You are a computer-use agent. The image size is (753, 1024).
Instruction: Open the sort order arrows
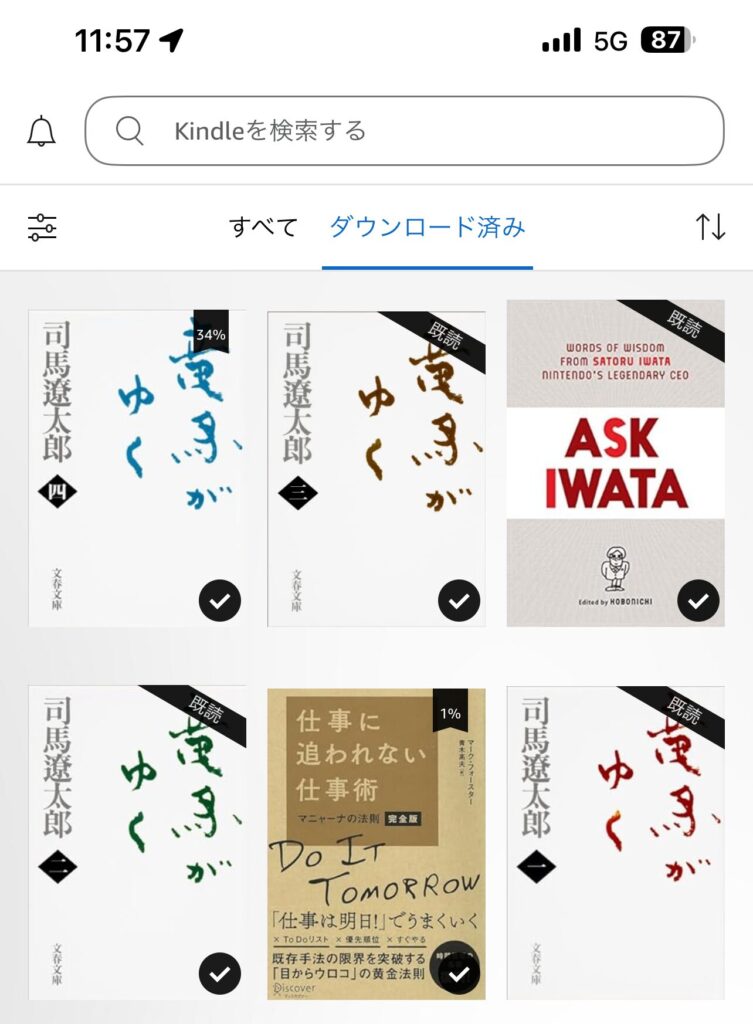point(710,227)
